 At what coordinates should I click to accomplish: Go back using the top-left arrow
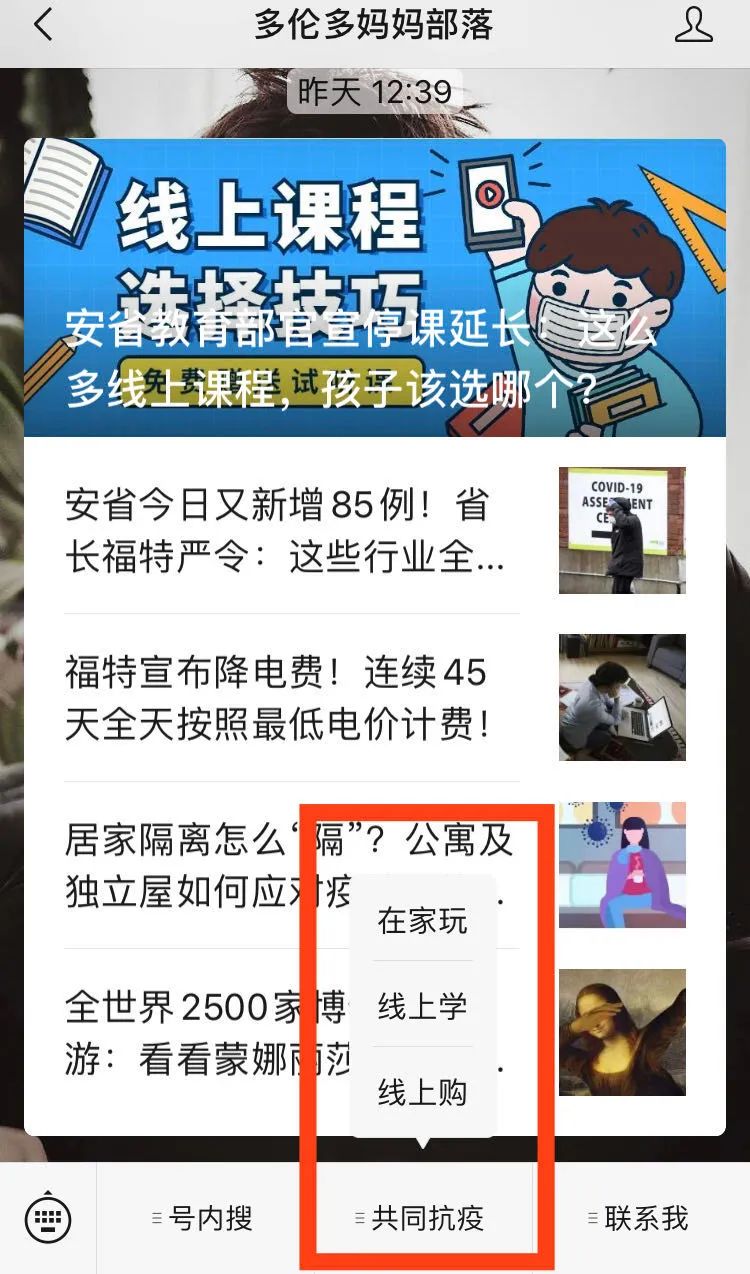click(x=43, y=26)
